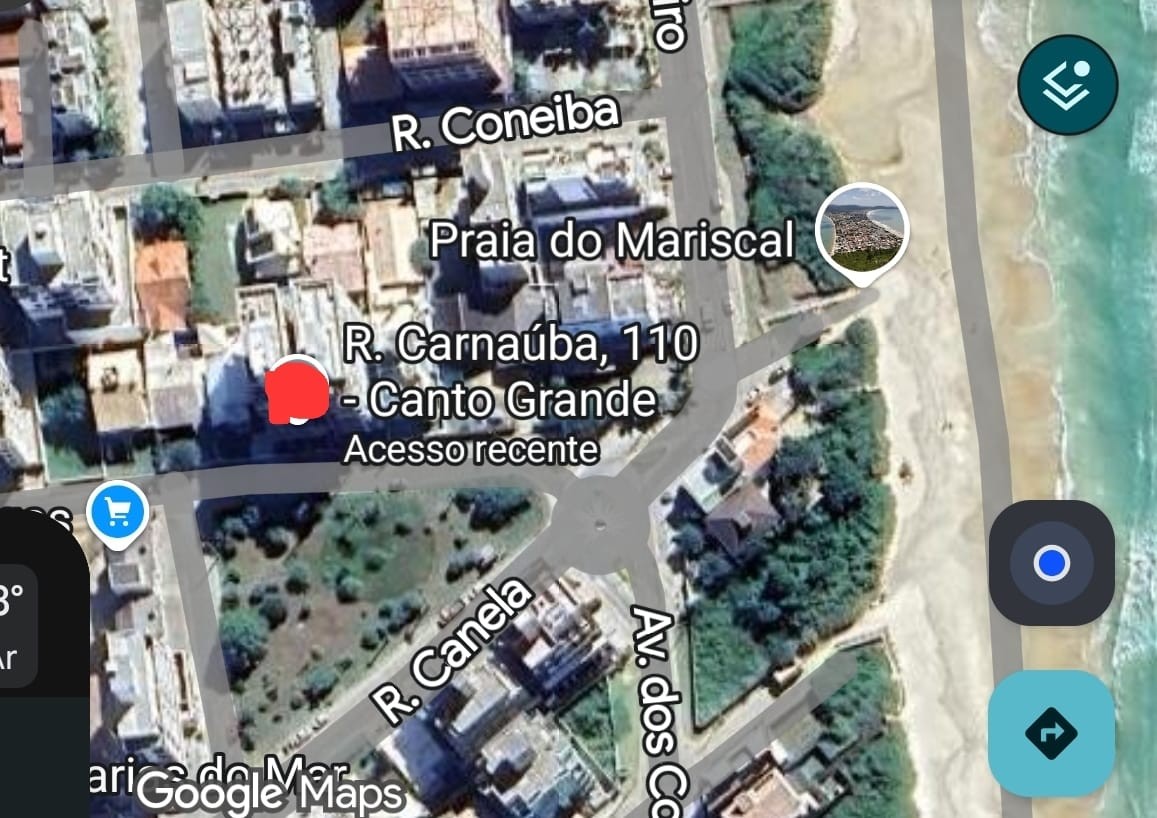Select the R. Carnaúba, 110 pin
Image resolution: width=1157 pixels, height=818 pixels.
299,392
